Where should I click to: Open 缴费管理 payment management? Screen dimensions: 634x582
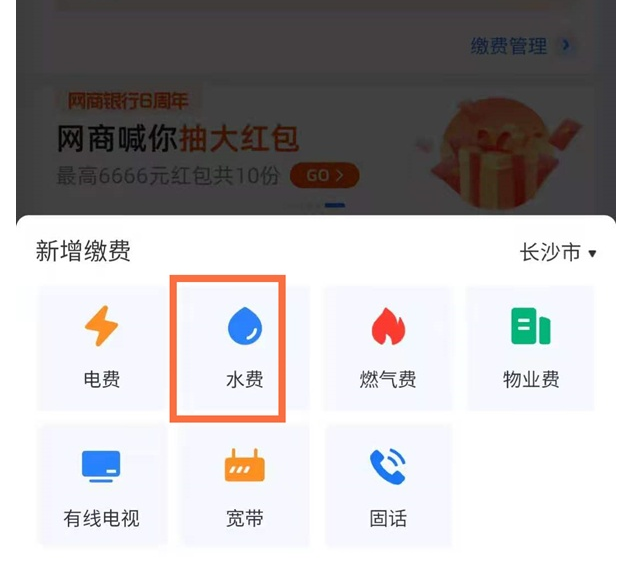522,46
